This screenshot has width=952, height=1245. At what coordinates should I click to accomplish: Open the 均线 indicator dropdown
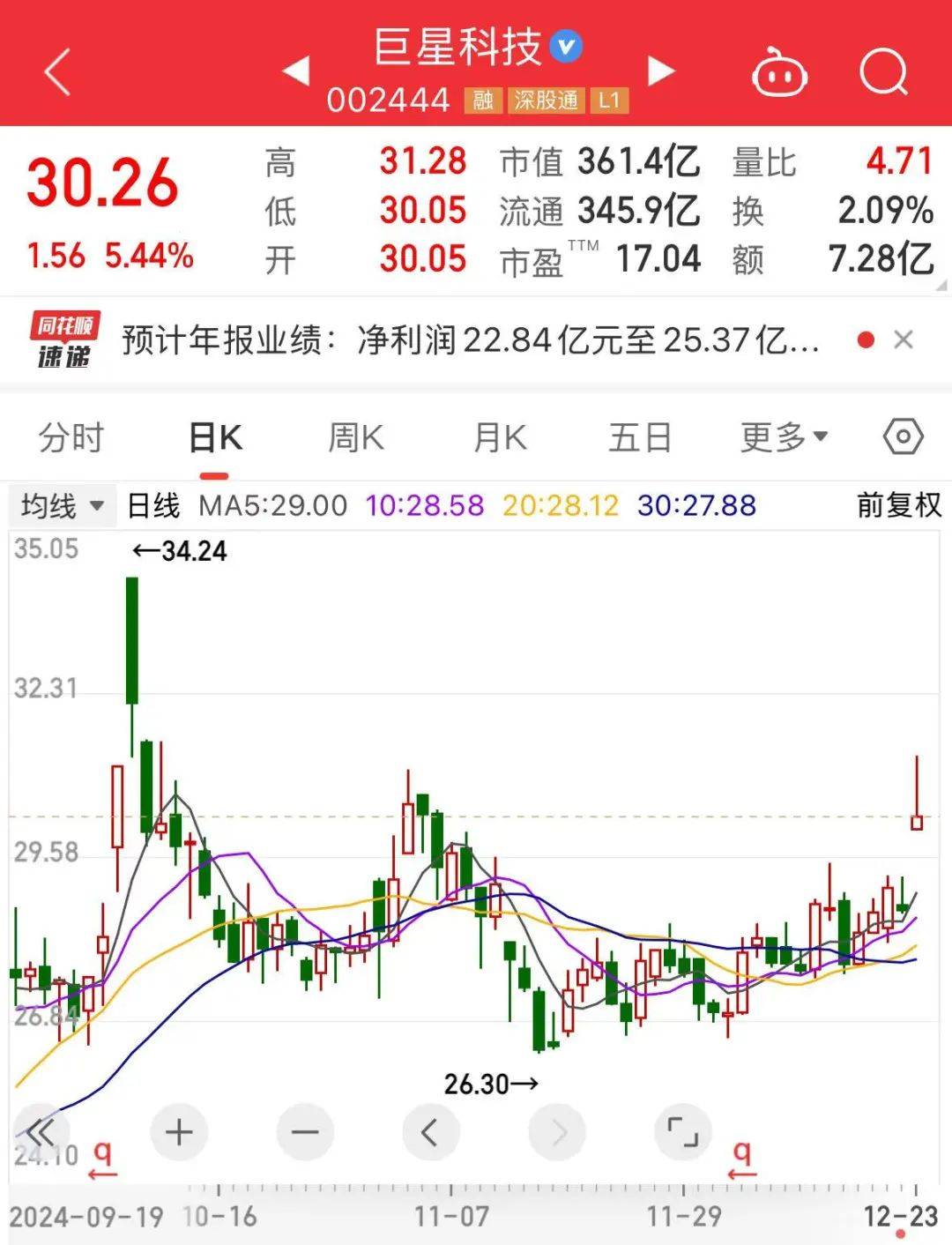pyautogui.click(x=60, y=505)
